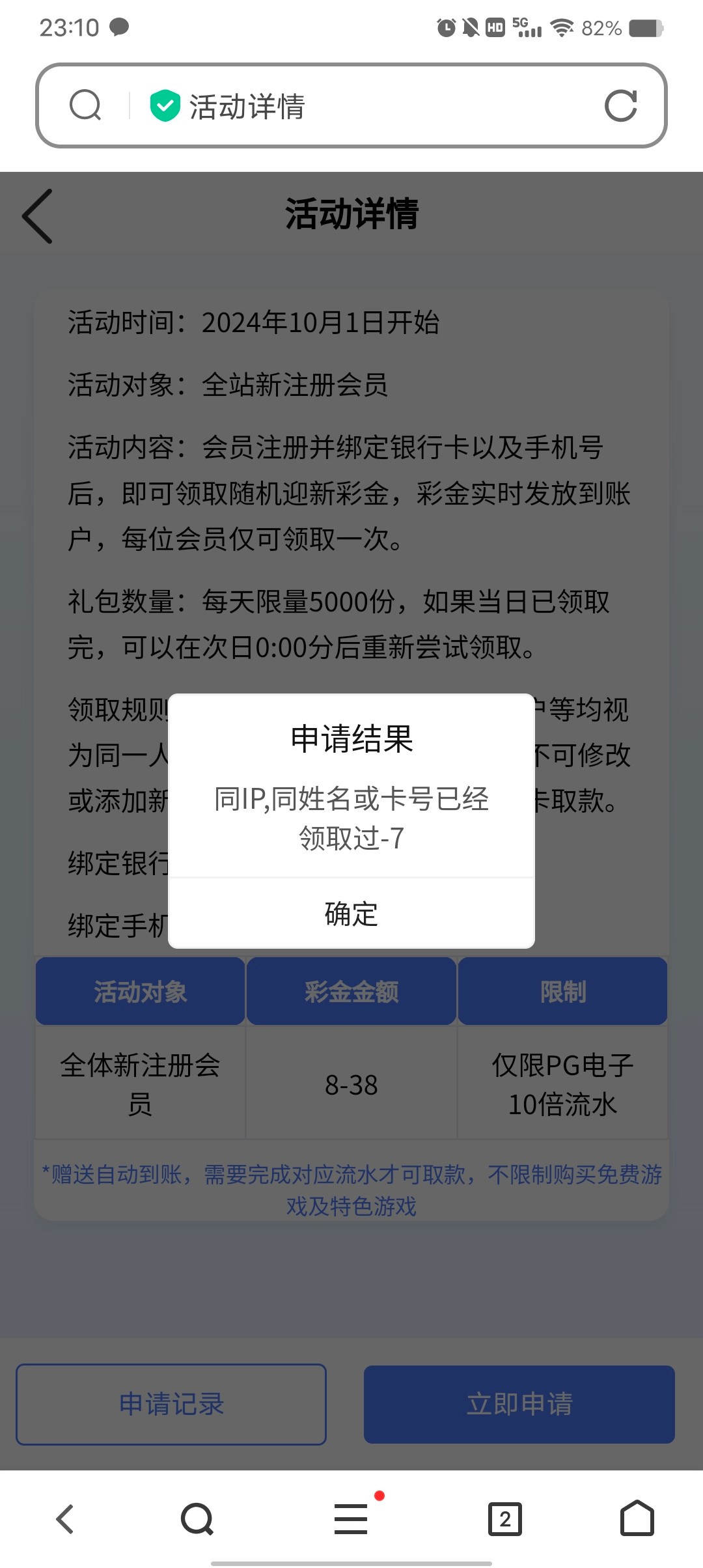Open the 活动详情 address field

pos(365,106)
